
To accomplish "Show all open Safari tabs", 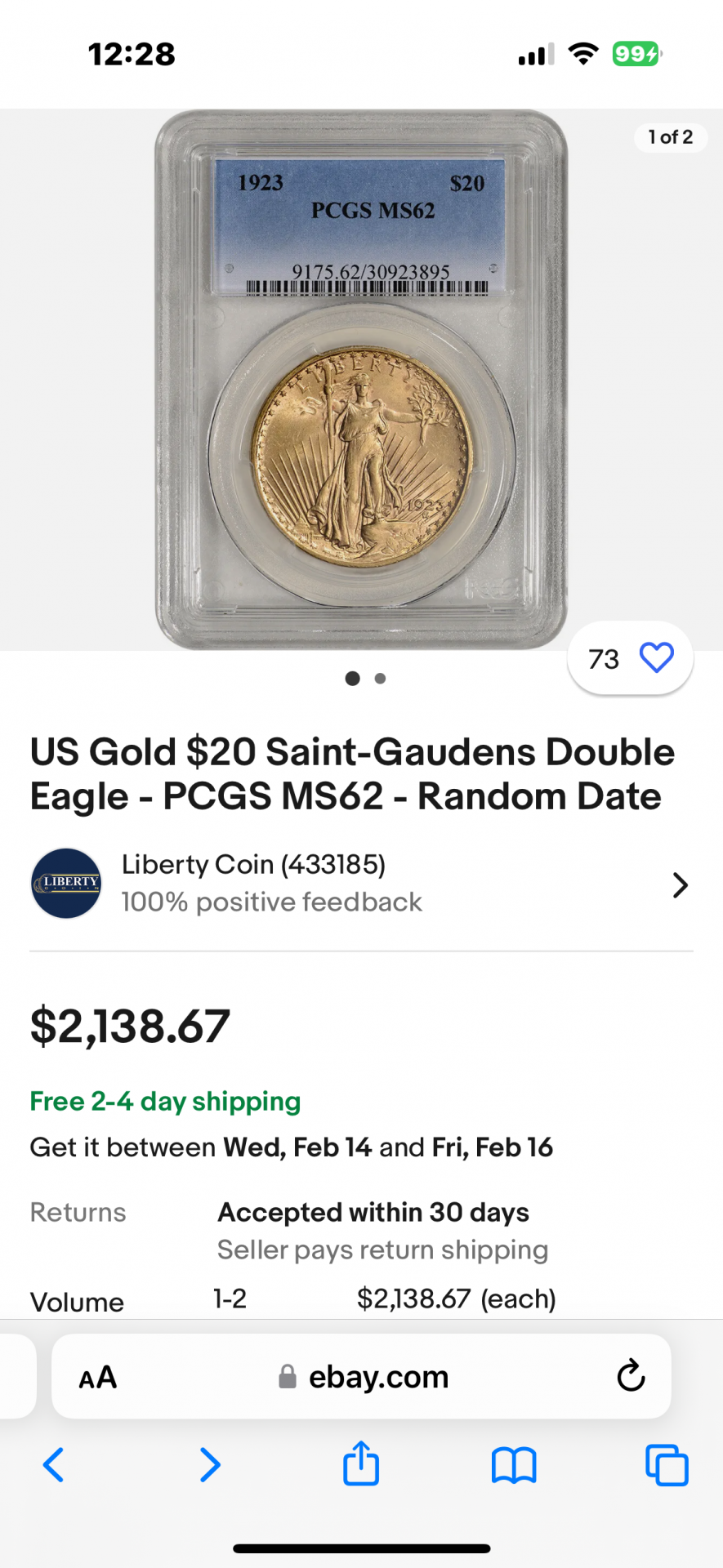I will click(x=666, y=1464).
